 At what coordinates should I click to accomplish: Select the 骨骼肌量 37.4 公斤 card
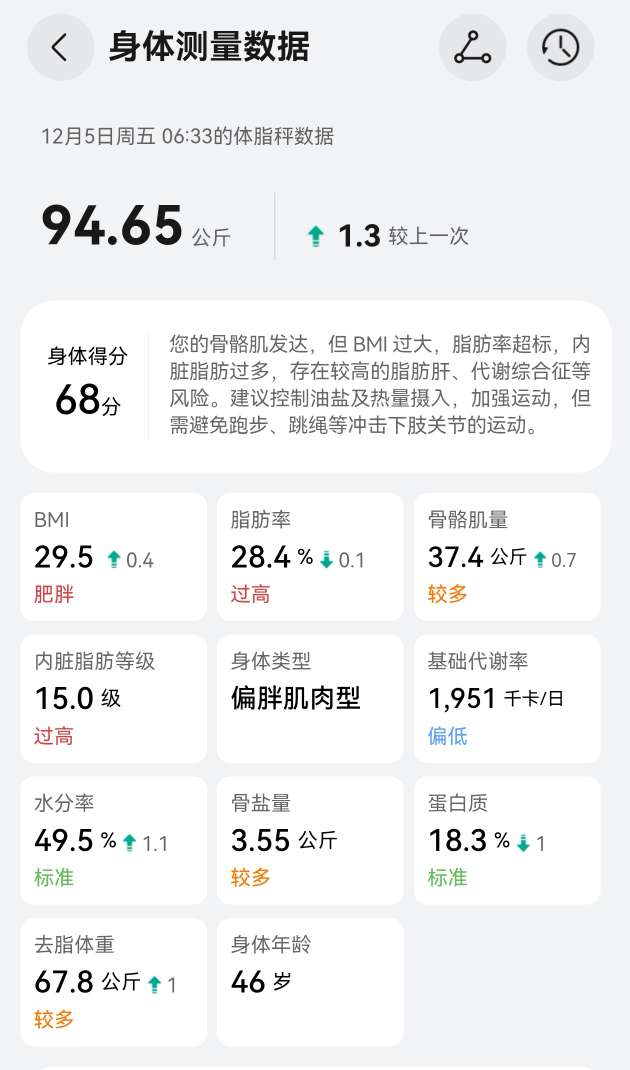click(x=507, y=557)
